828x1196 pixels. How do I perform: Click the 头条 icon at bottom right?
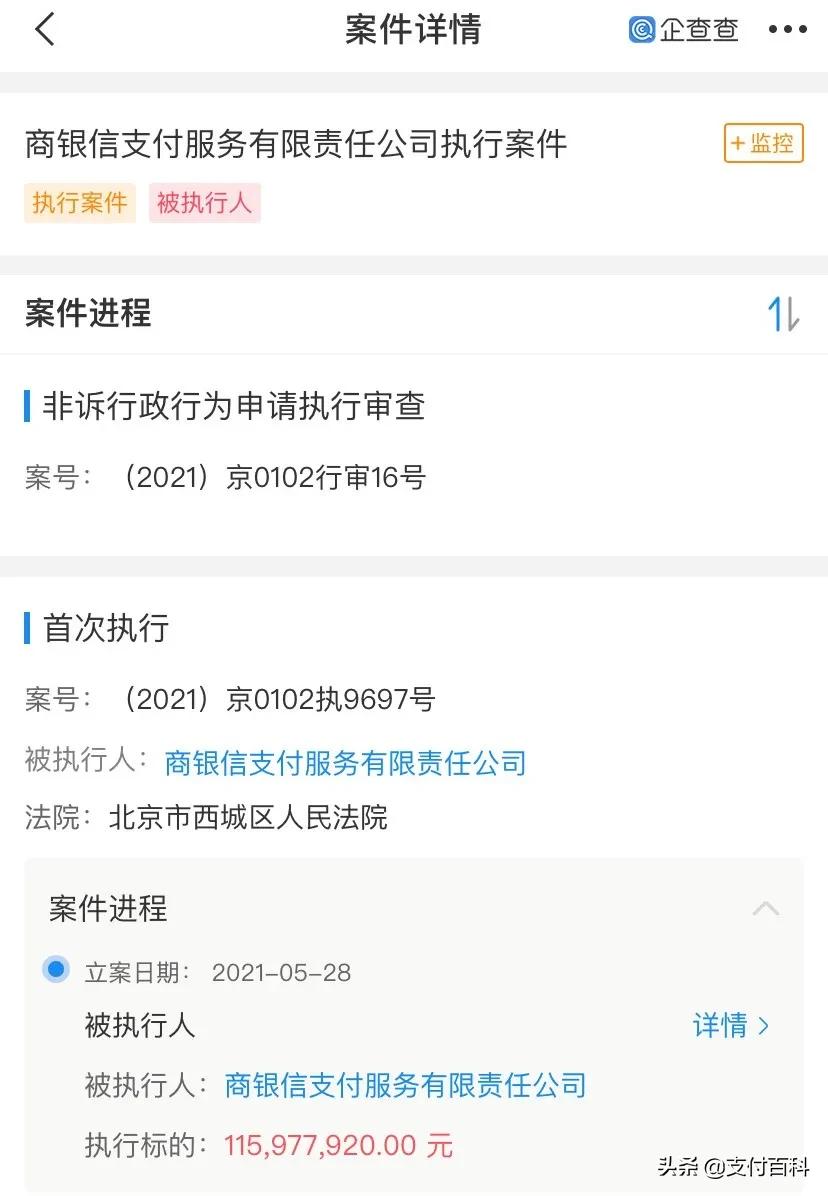tap(673, 1166)
